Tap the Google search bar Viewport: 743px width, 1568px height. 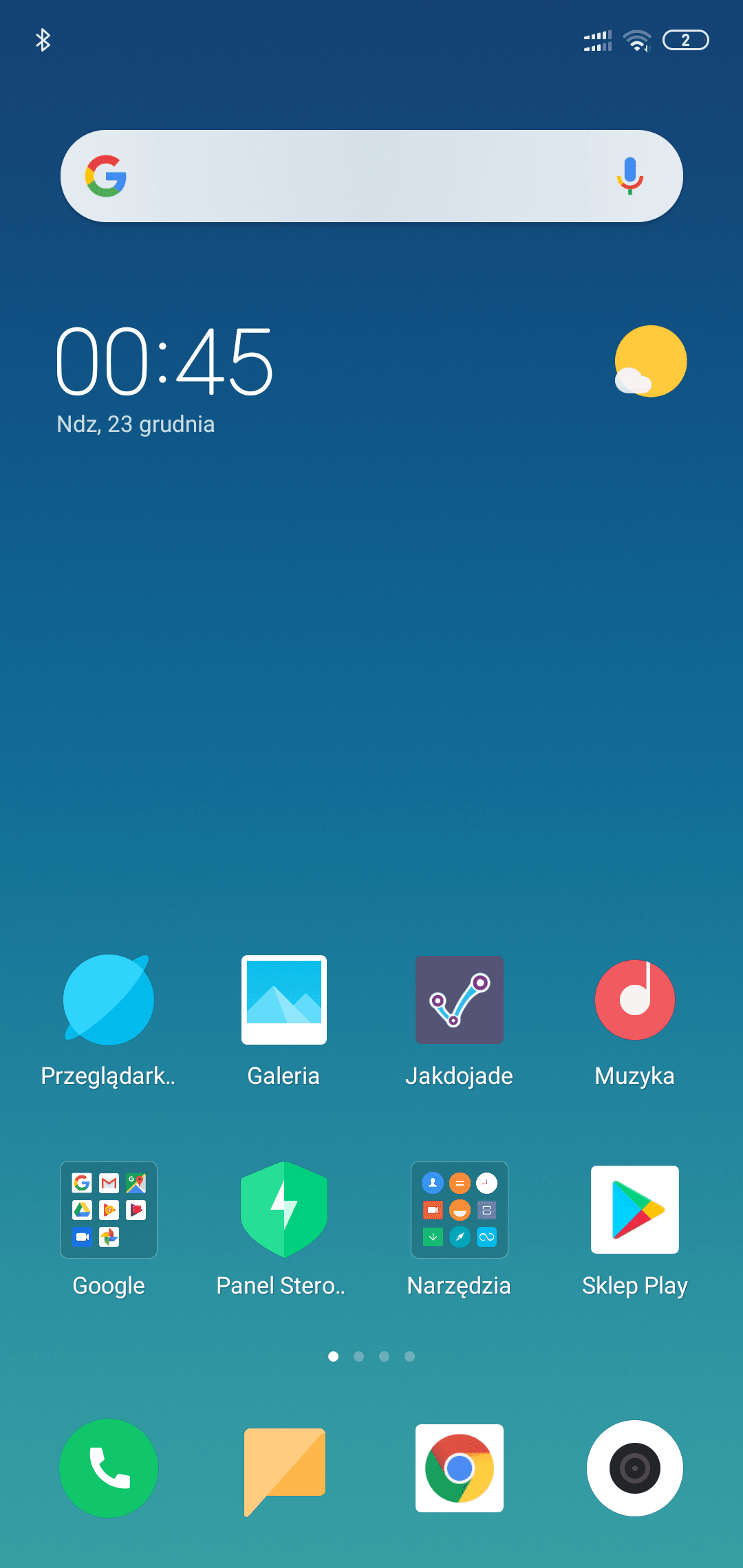[371, 176]
